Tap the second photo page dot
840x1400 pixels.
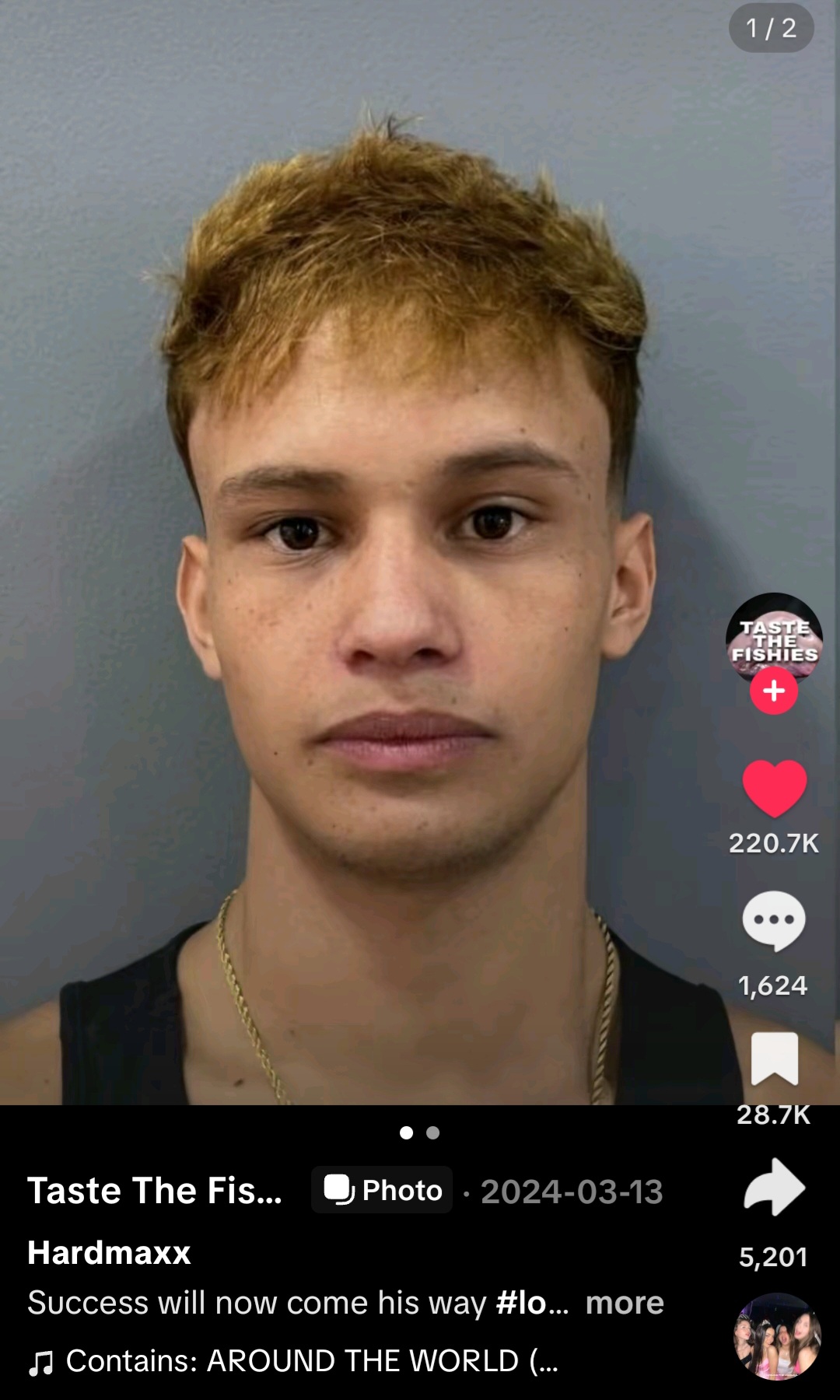433,1132
